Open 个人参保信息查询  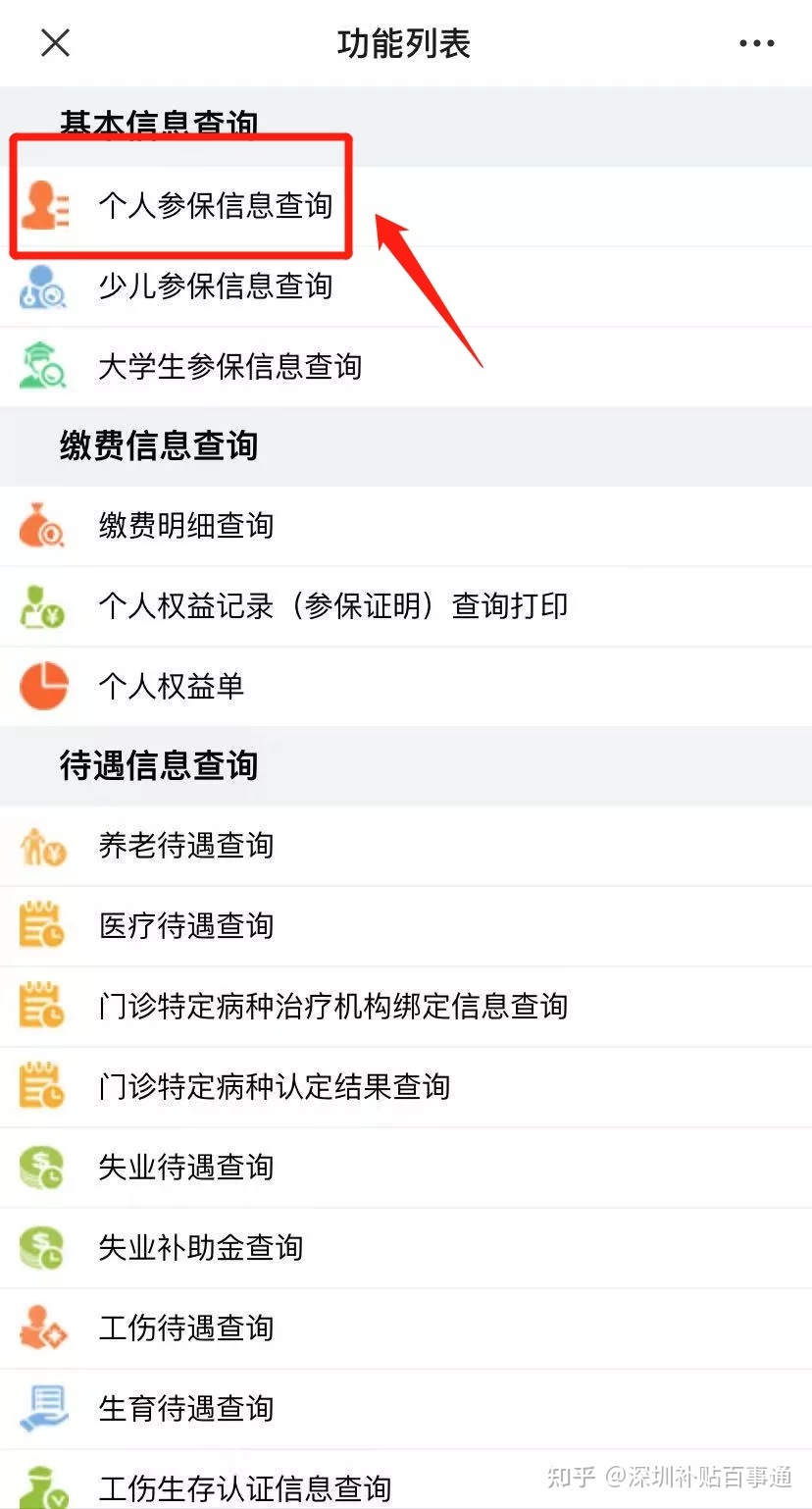[x=406, y=206]
